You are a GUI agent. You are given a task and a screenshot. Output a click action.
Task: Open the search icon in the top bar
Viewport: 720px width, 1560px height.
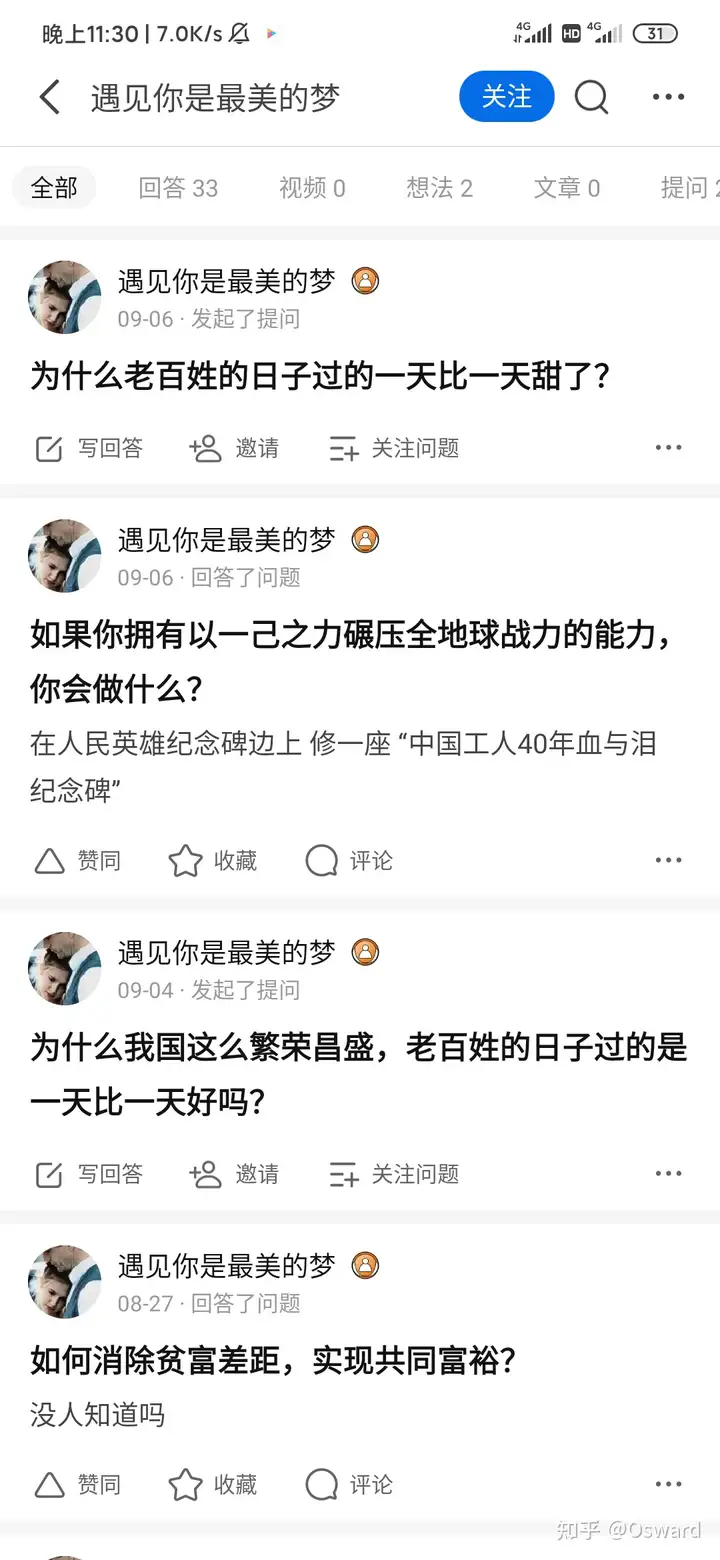tap(591, 97)
